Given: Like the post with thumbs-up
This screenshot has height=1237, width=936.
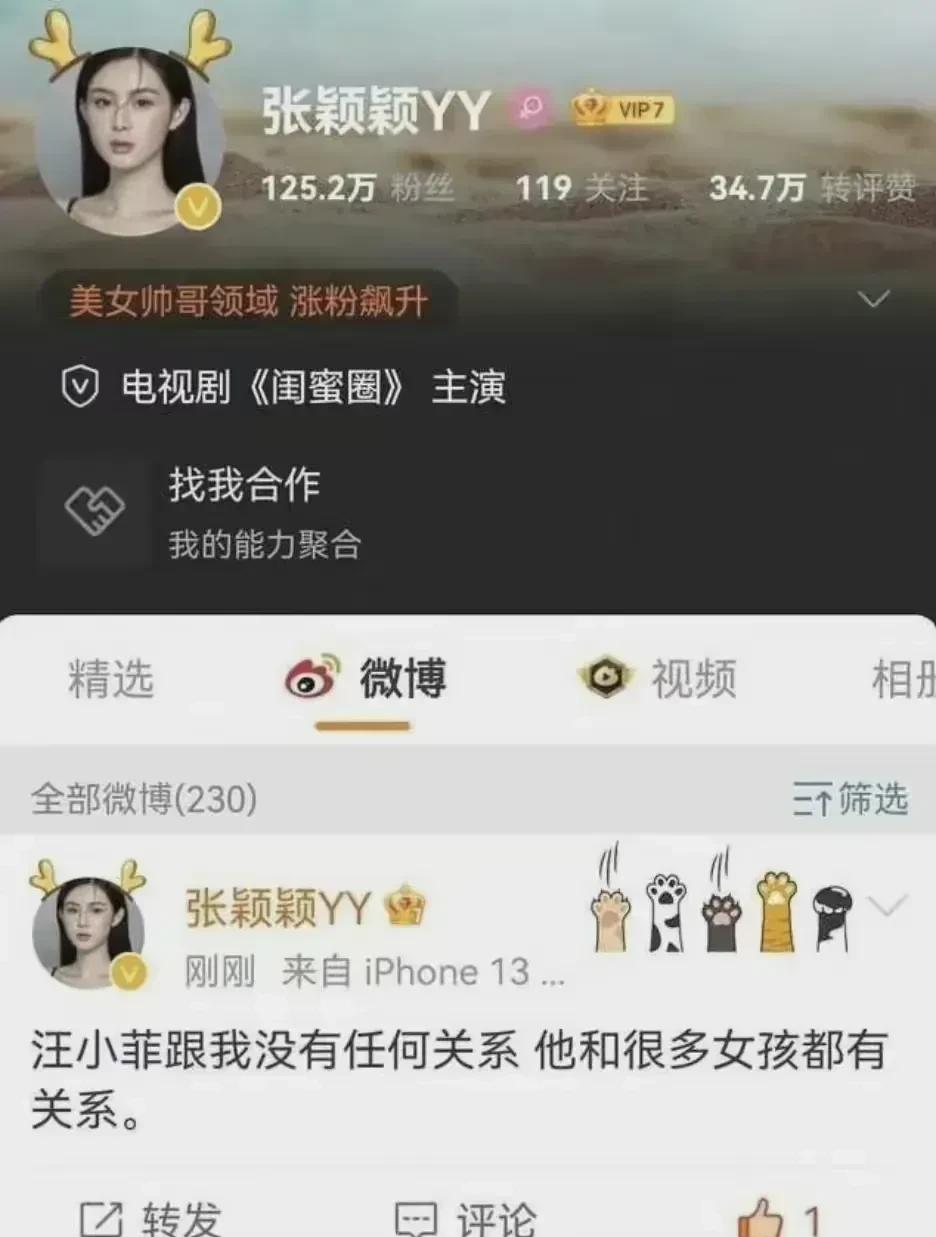Looking at the screenshot, I should tap(760, 1218).
